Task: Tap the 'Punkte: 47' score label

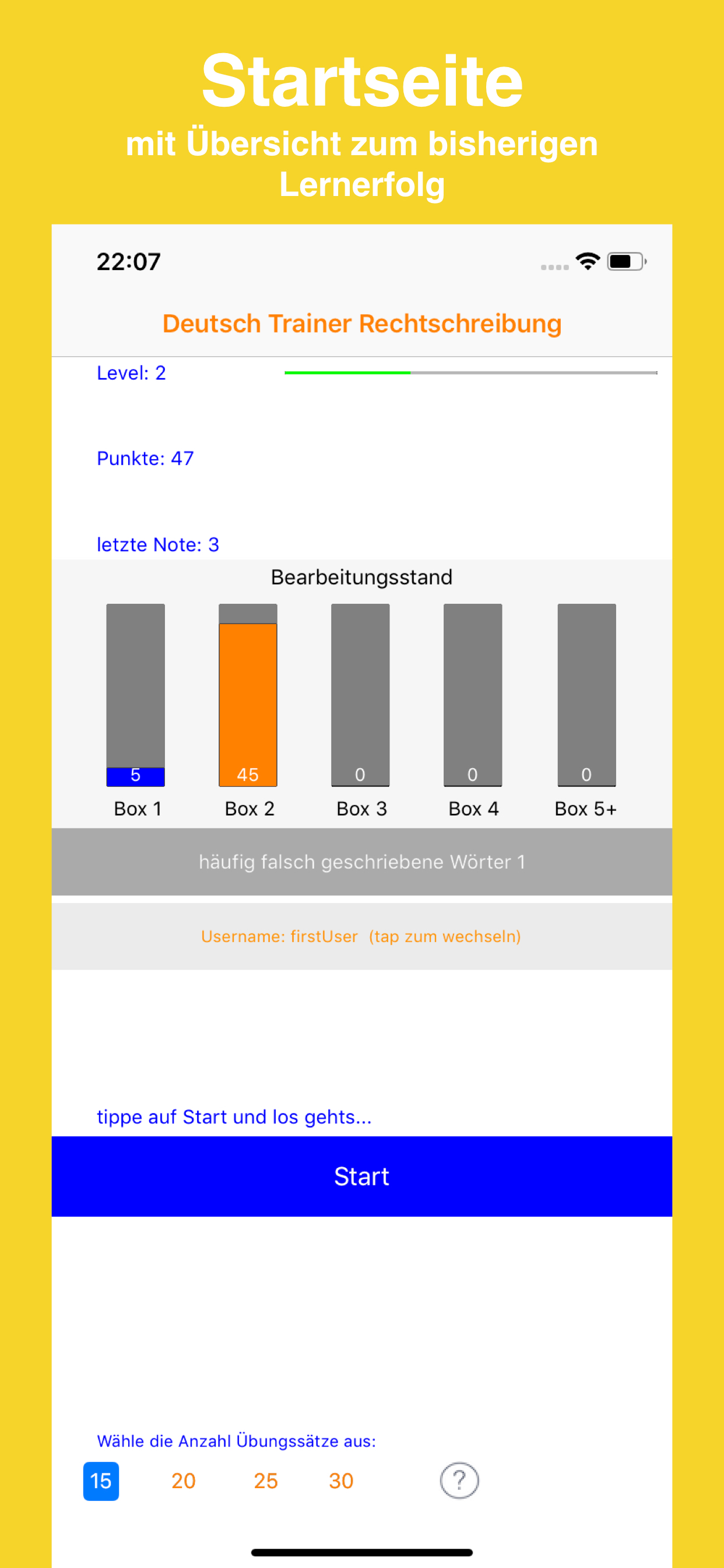Action: click(x=145, y=459)
